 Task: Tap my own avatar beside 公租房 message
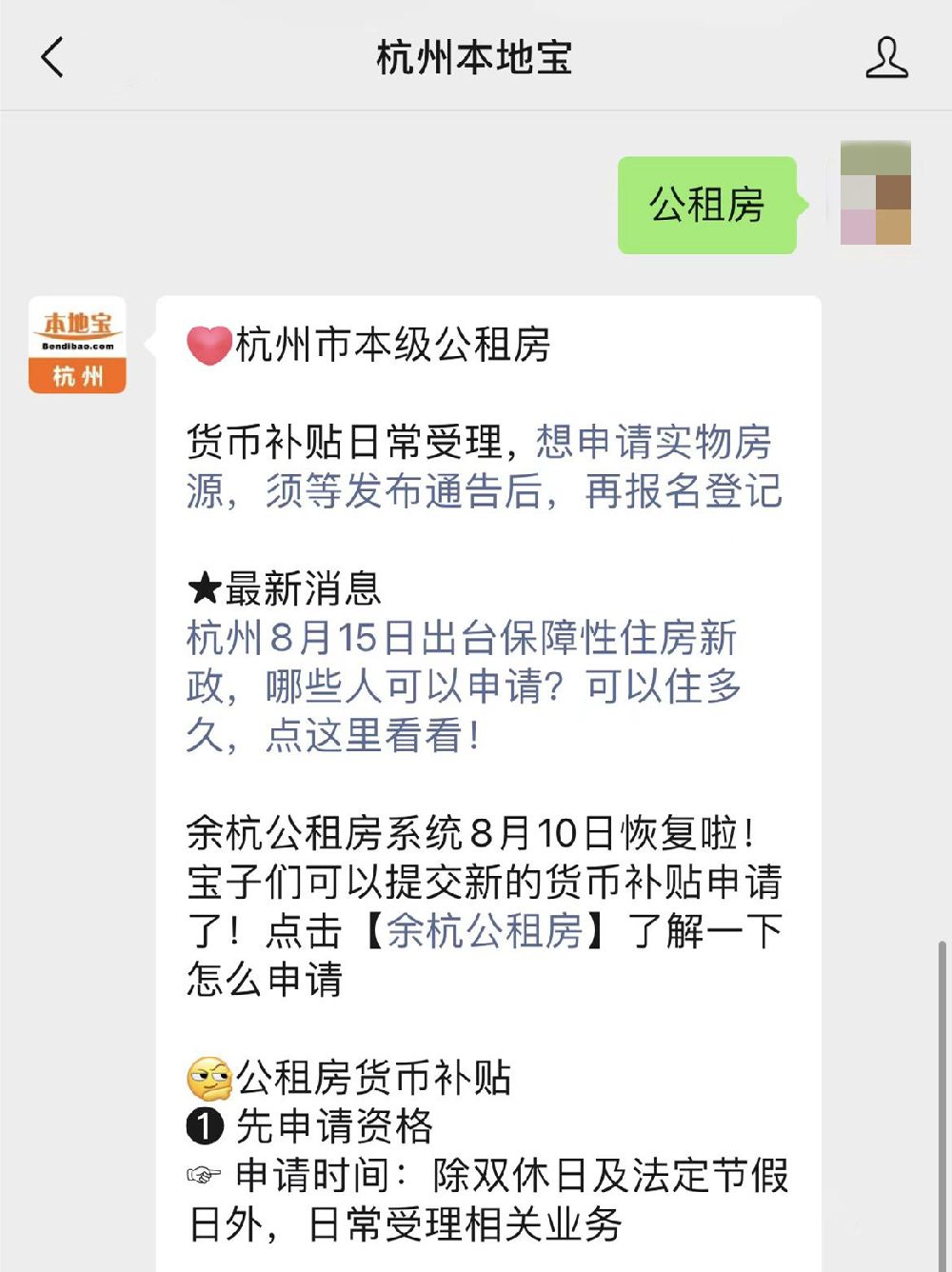point(875,193)
